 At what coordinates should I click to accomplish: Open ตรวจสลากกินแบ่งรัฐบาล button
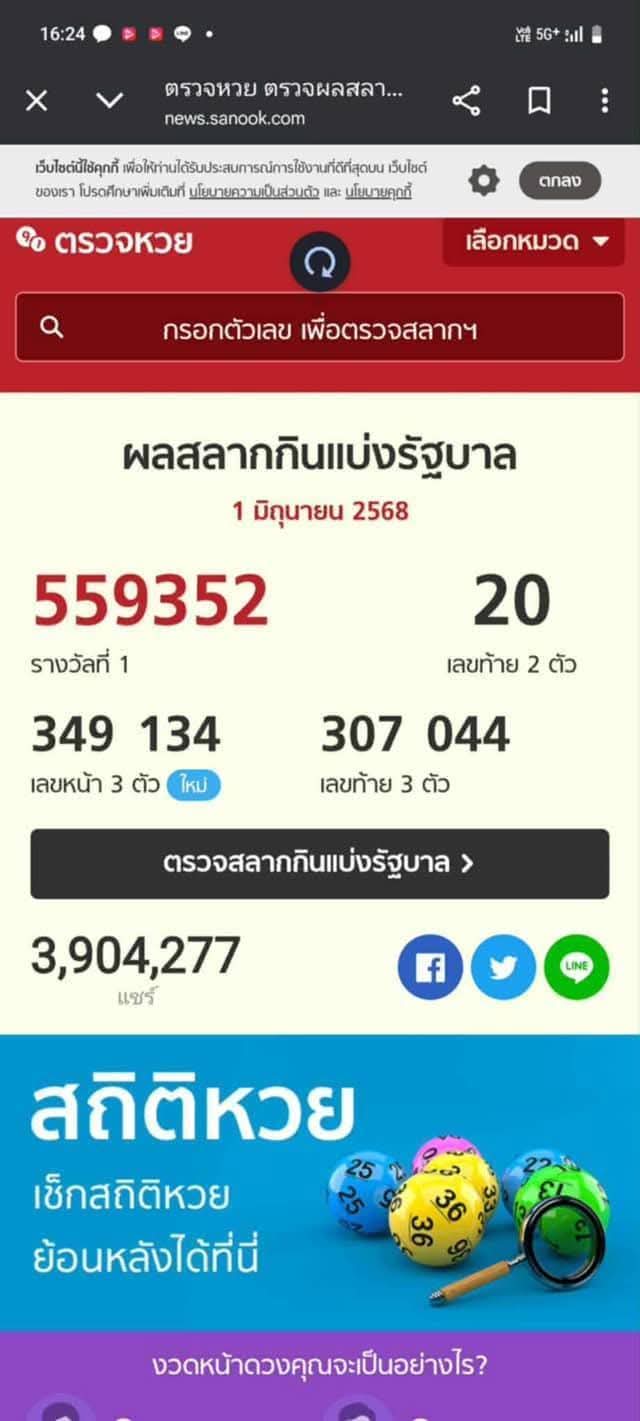point(320,864)
